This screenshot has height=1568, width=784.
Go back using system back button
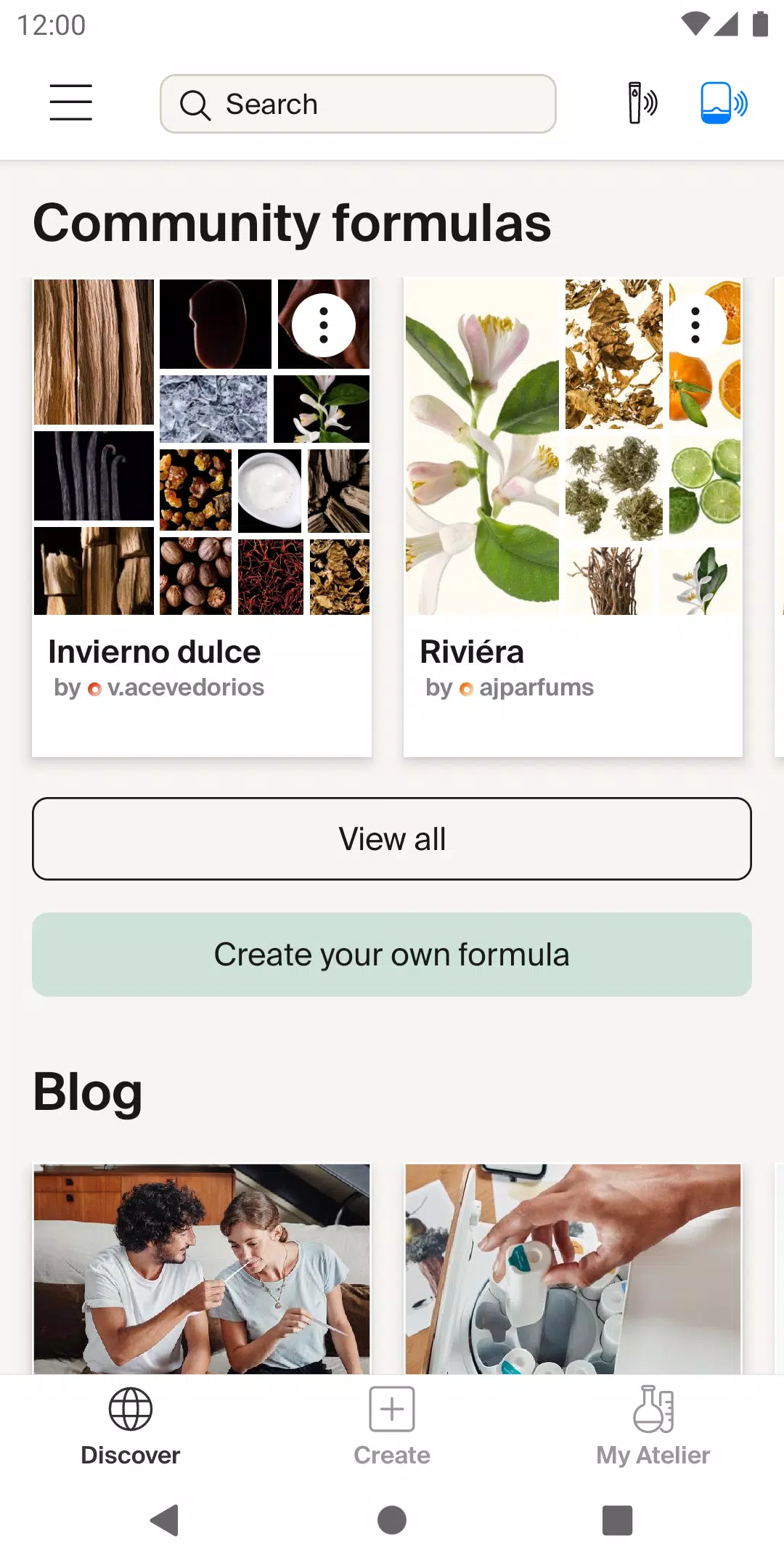point(165,1520)
